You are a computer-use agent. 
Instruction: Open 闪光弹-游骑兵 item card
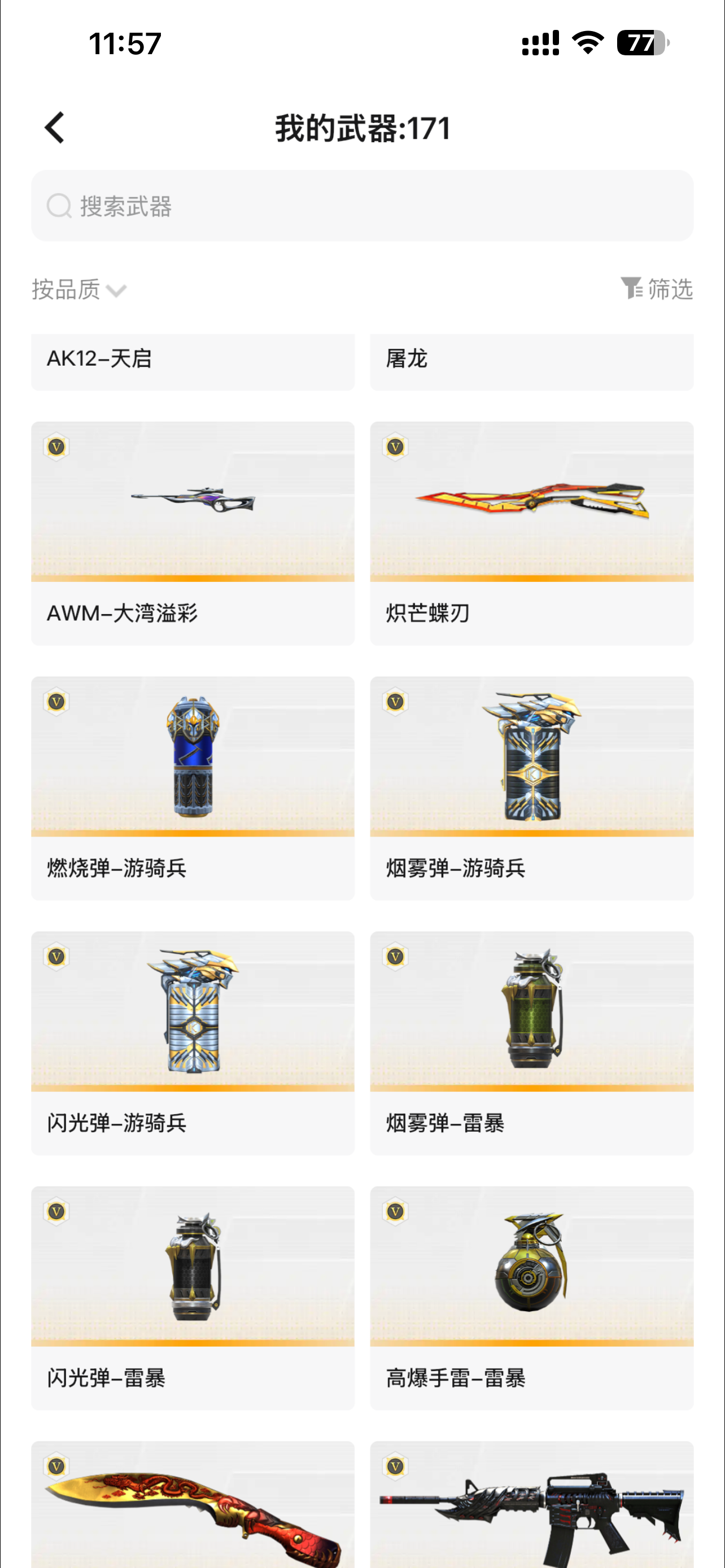point(193,1042)
